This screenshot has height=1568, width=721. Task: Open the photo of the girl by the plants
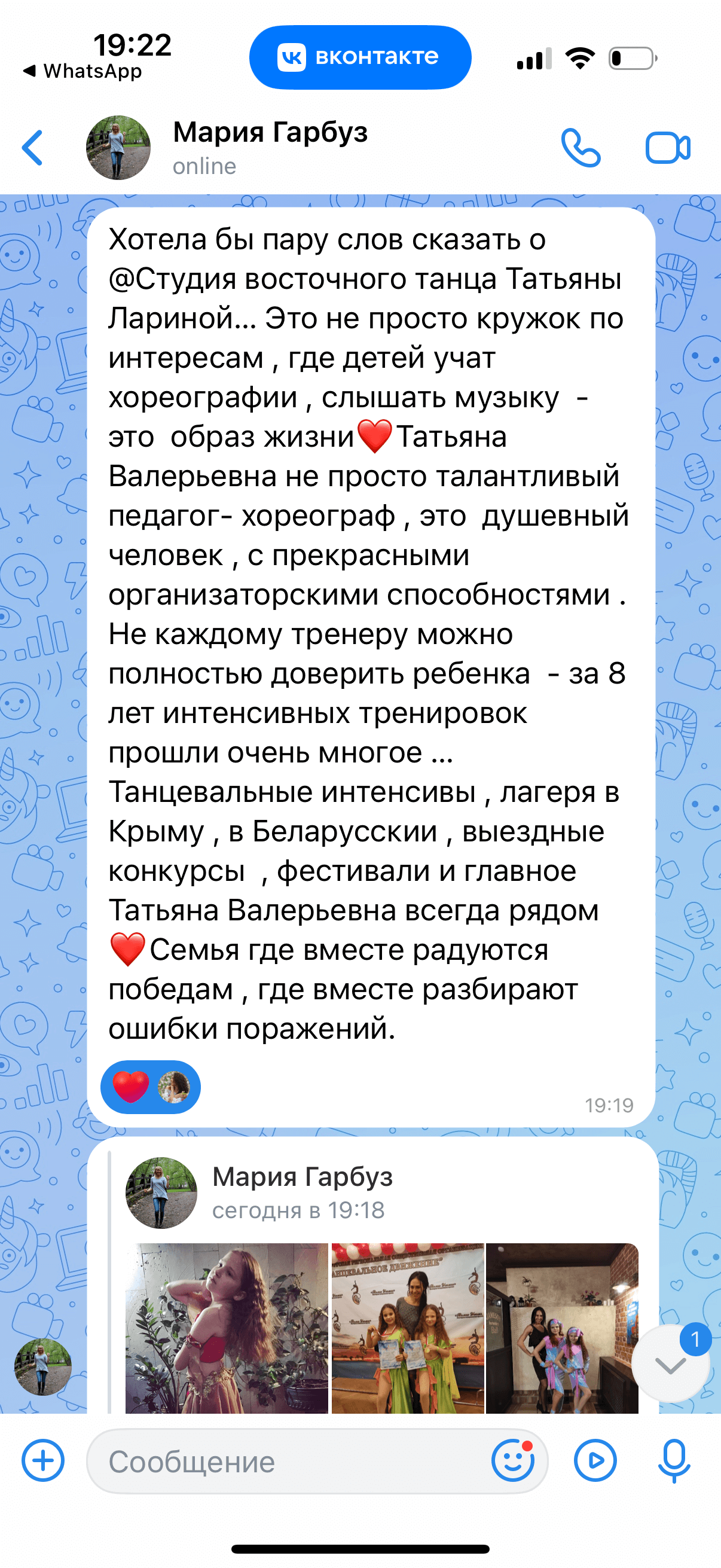(x=227, y=1328)
